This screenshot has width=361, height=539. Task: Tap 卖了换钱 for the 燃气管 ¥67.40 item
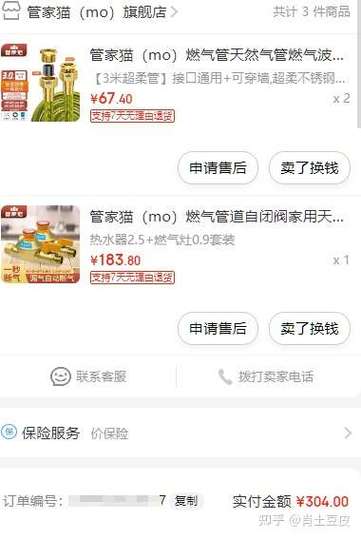point(309,168)
